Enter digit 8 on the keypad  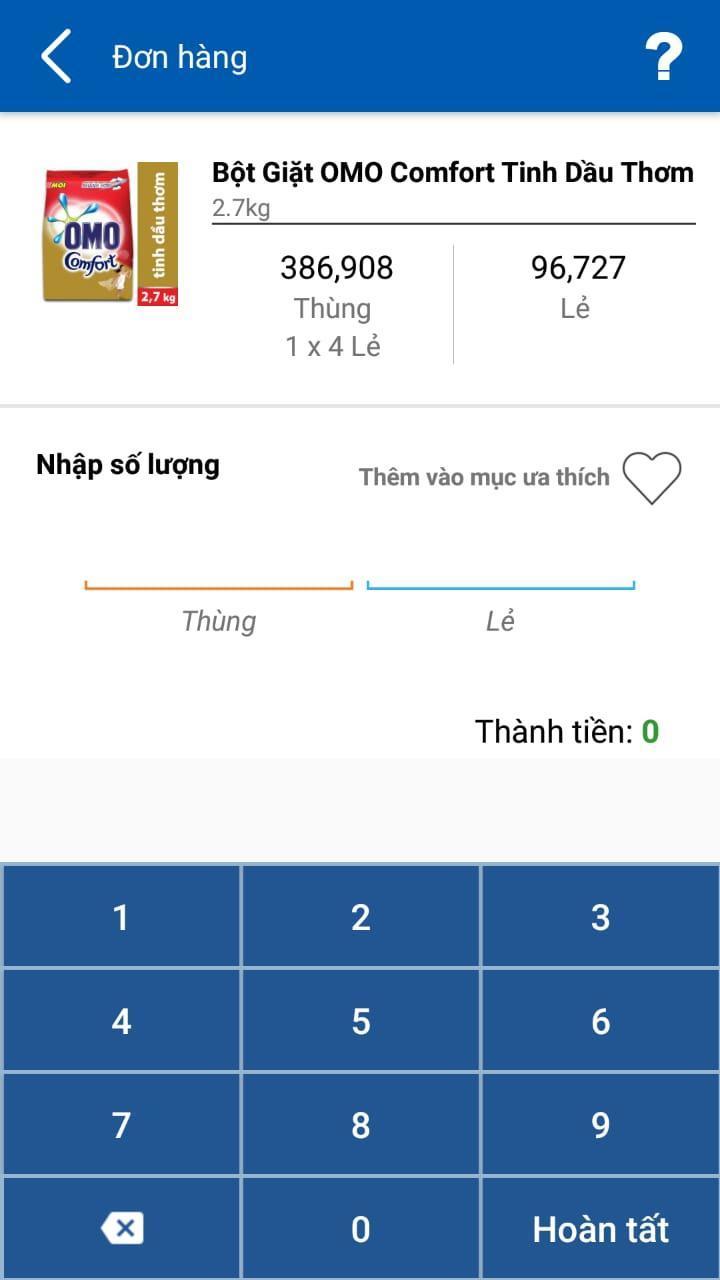(x=361, y=1125)
